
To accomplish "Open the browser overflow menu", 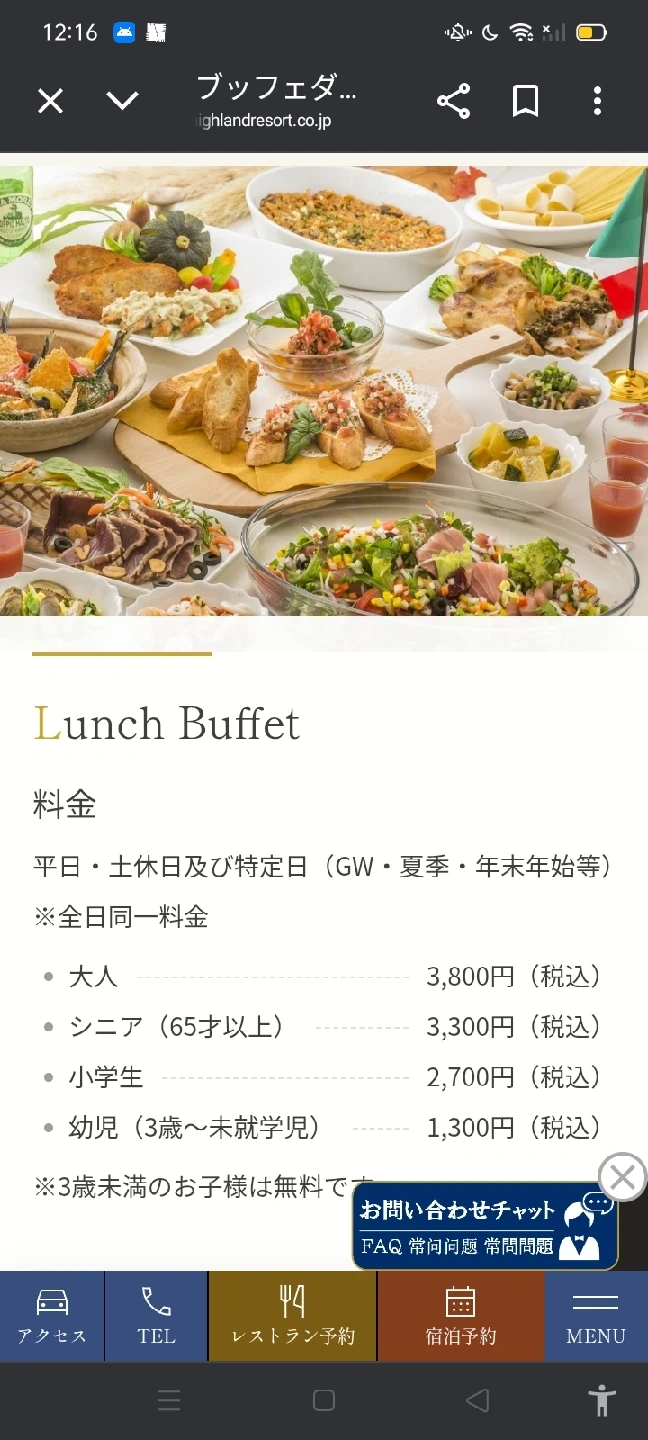I will [x=597, y=101].
